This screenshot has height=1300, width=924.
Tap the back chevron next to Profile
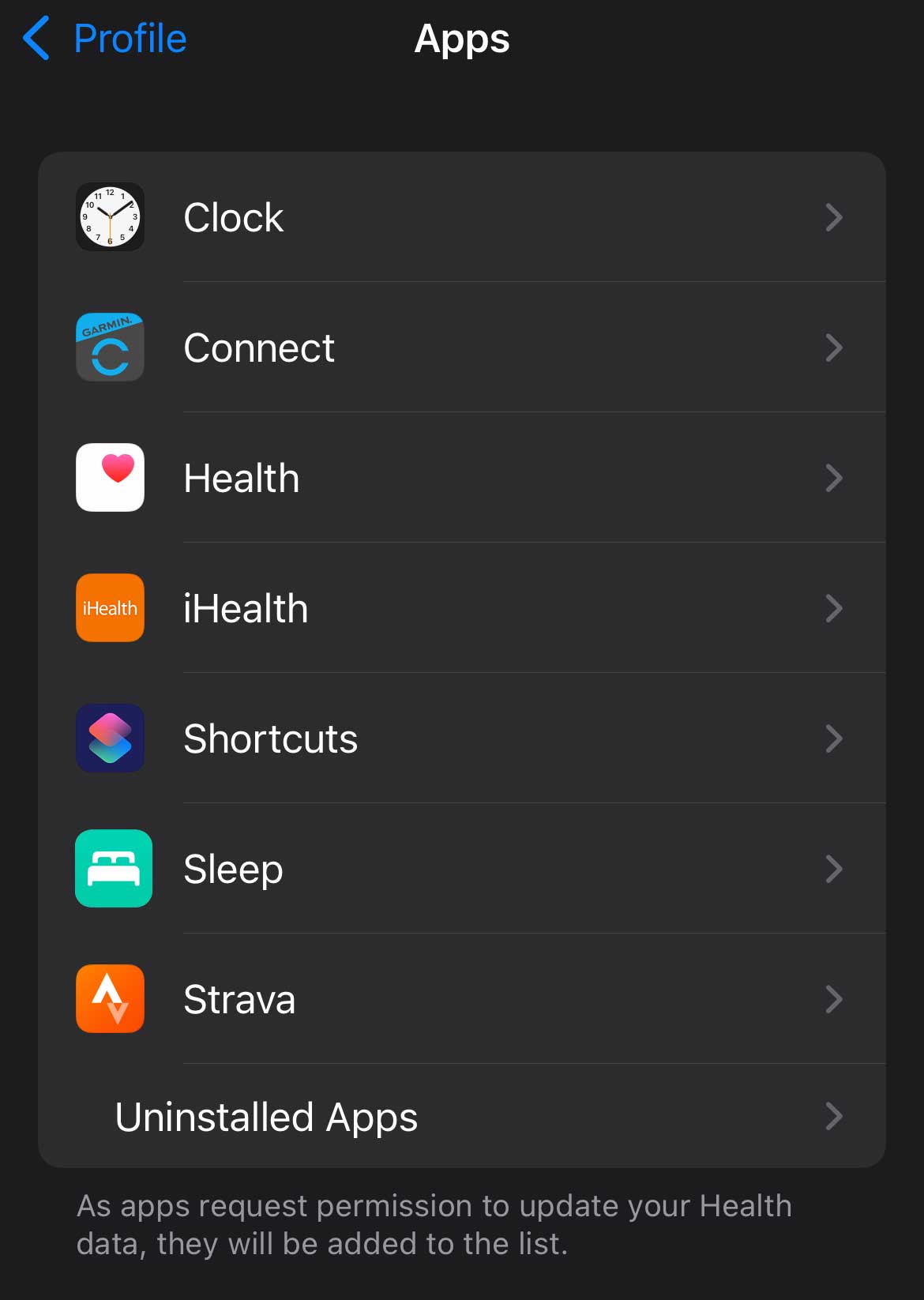[x=36, y=38]
